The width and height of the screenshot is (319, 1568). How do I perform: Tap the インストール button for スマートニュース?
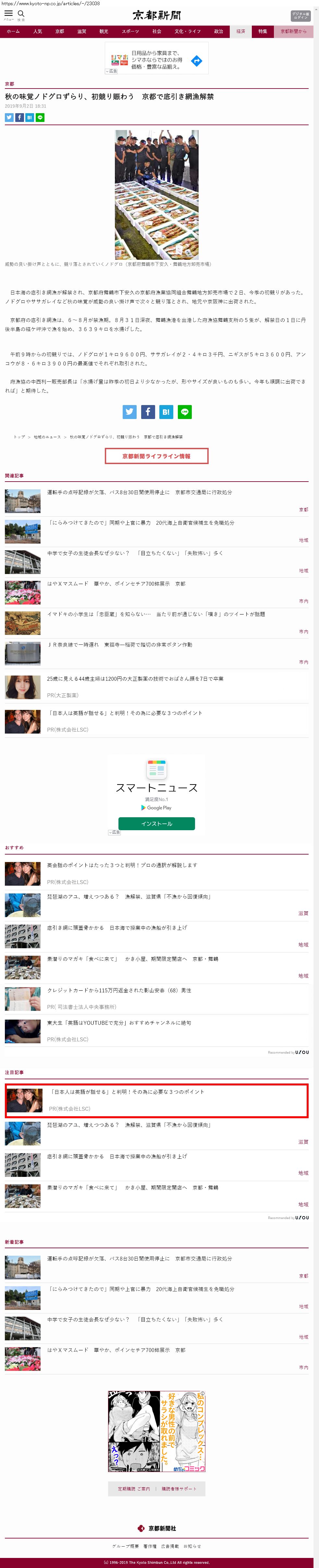pos(156,824)
